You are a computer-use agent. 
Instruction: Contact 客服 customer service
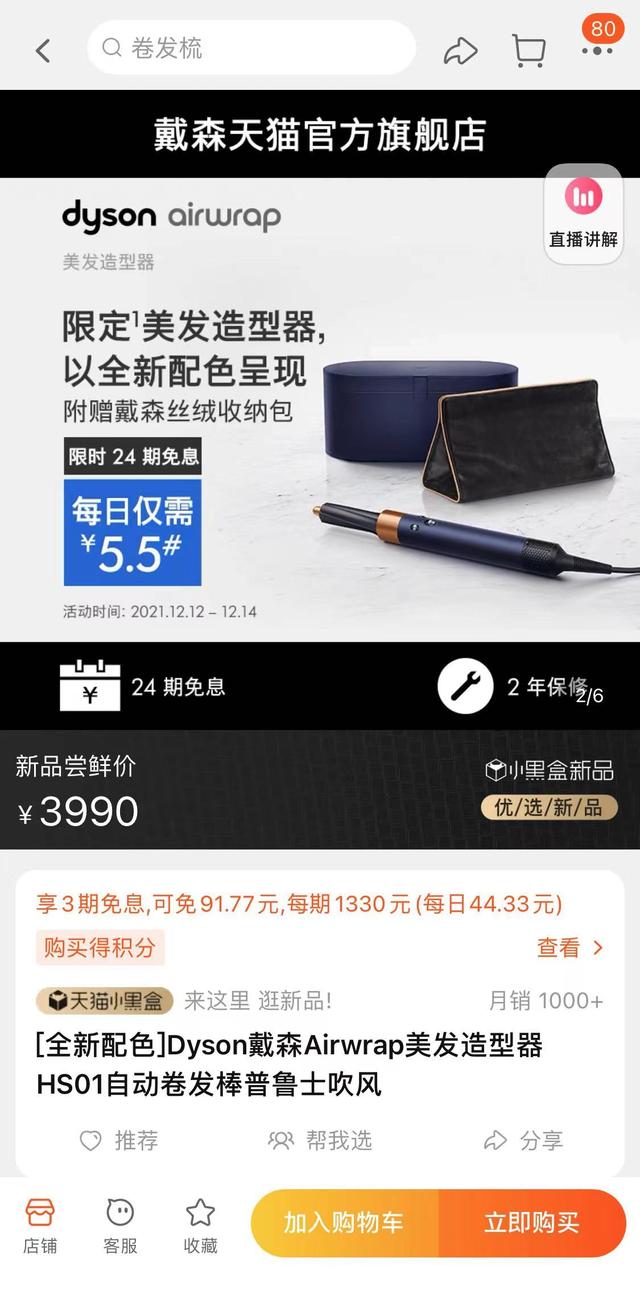click(x=120, y=1225)
